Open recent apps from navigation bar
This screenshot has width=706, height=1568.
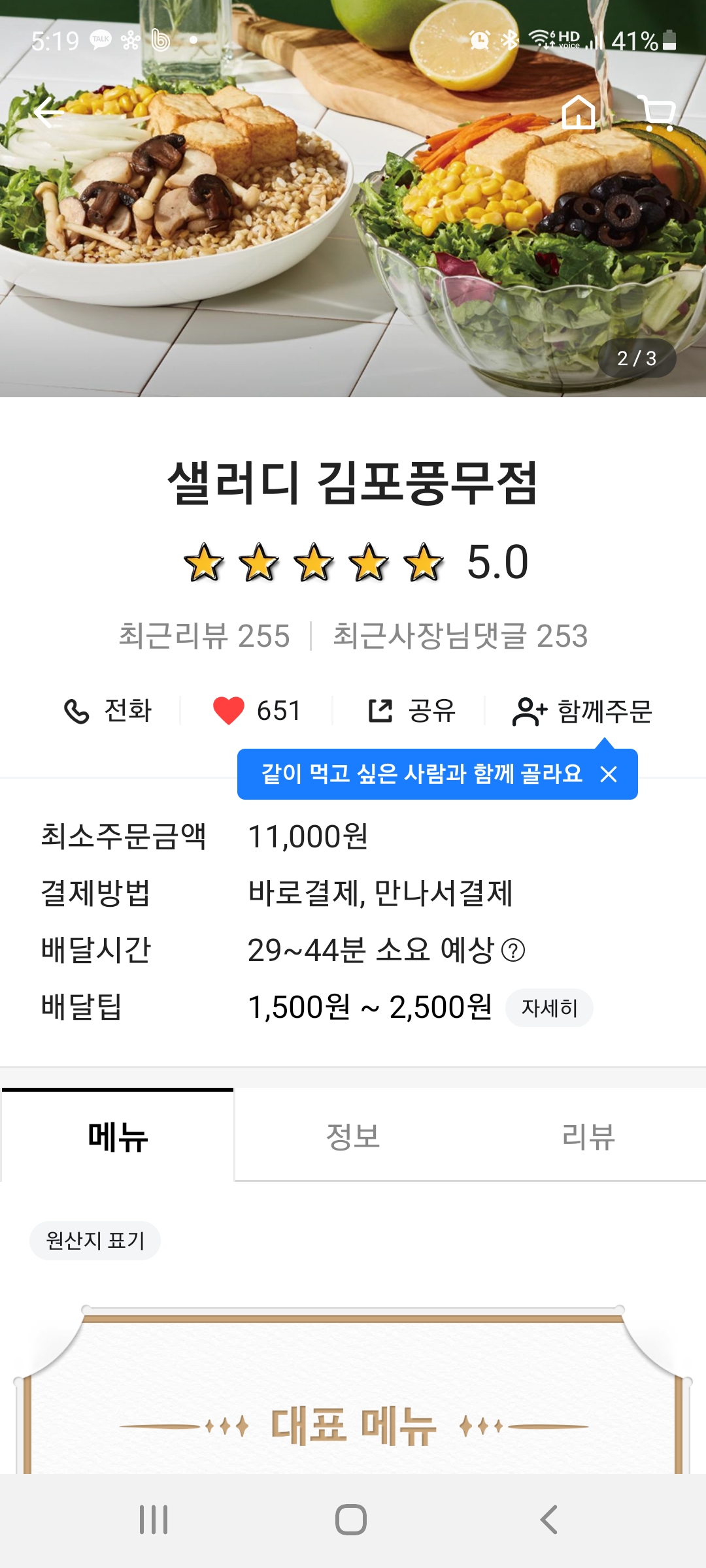coord(154,1520)
